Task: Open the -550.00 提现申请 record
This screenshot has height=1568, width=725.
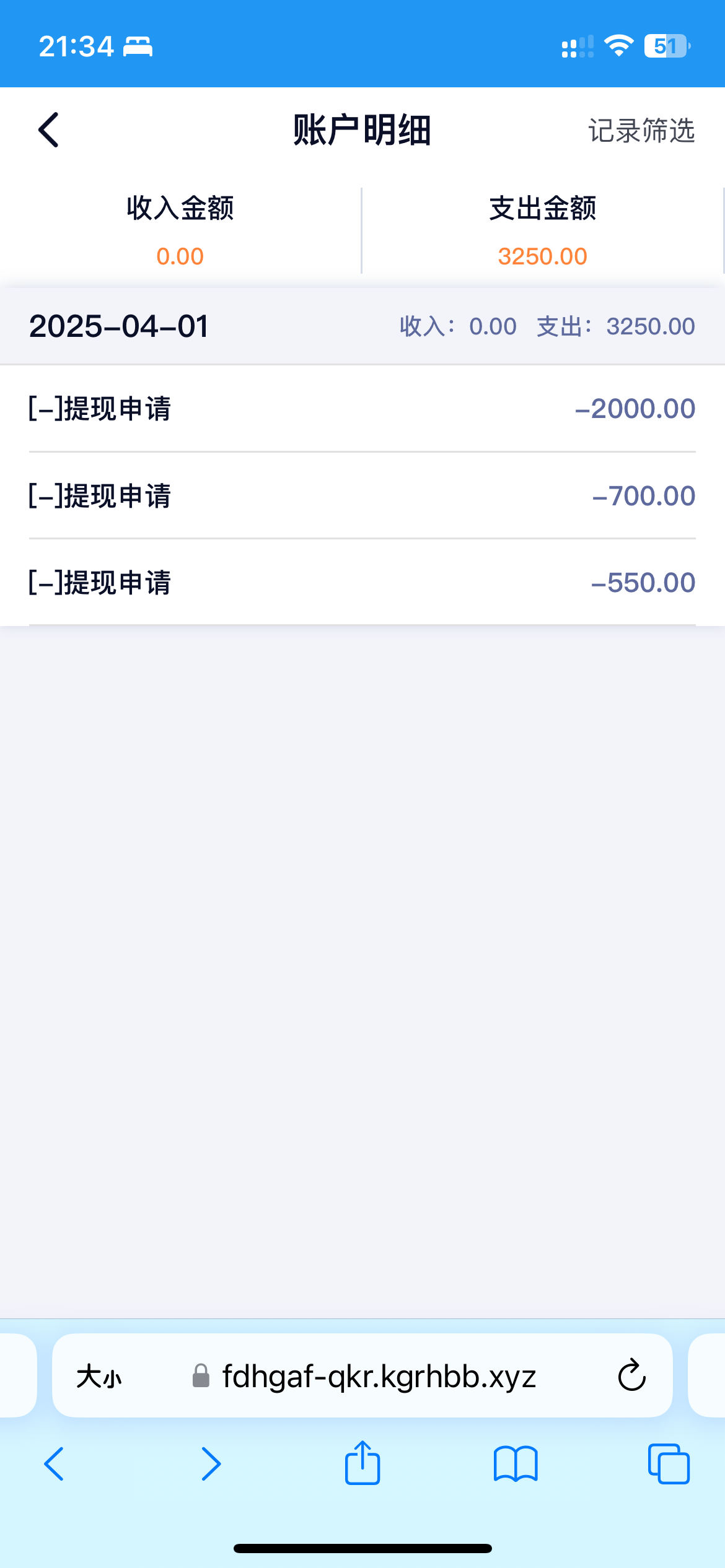Action: [x=362, y=582]
